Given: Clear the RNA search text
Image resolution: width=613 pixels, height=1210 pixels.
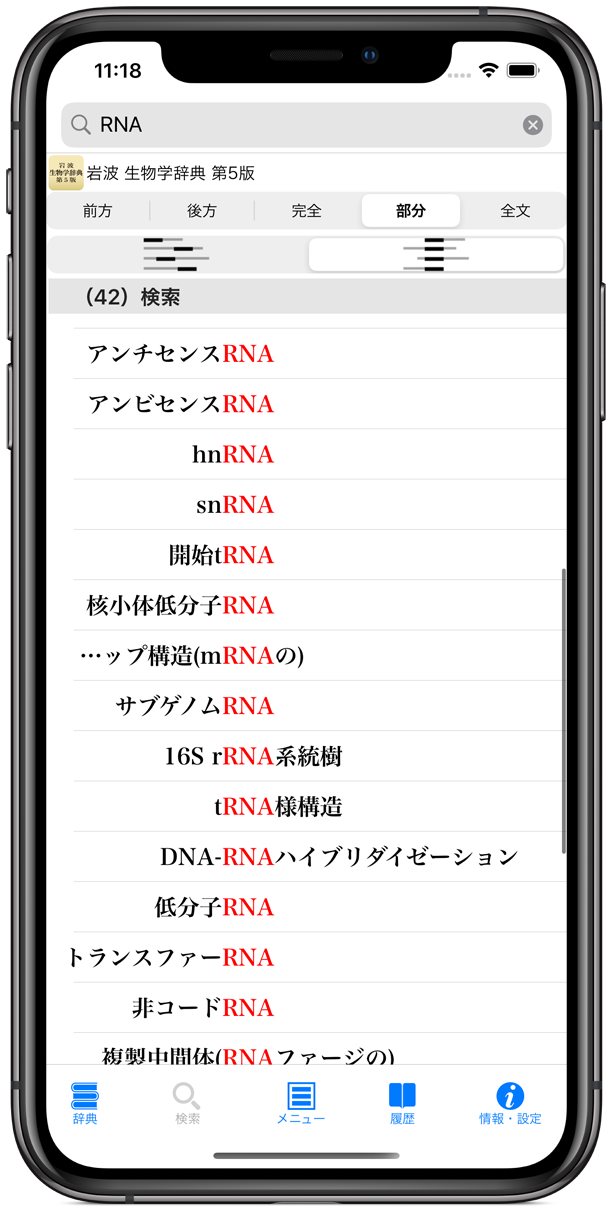Looking at the screenshot, I should pyautogui.click(x=533, y=125).
